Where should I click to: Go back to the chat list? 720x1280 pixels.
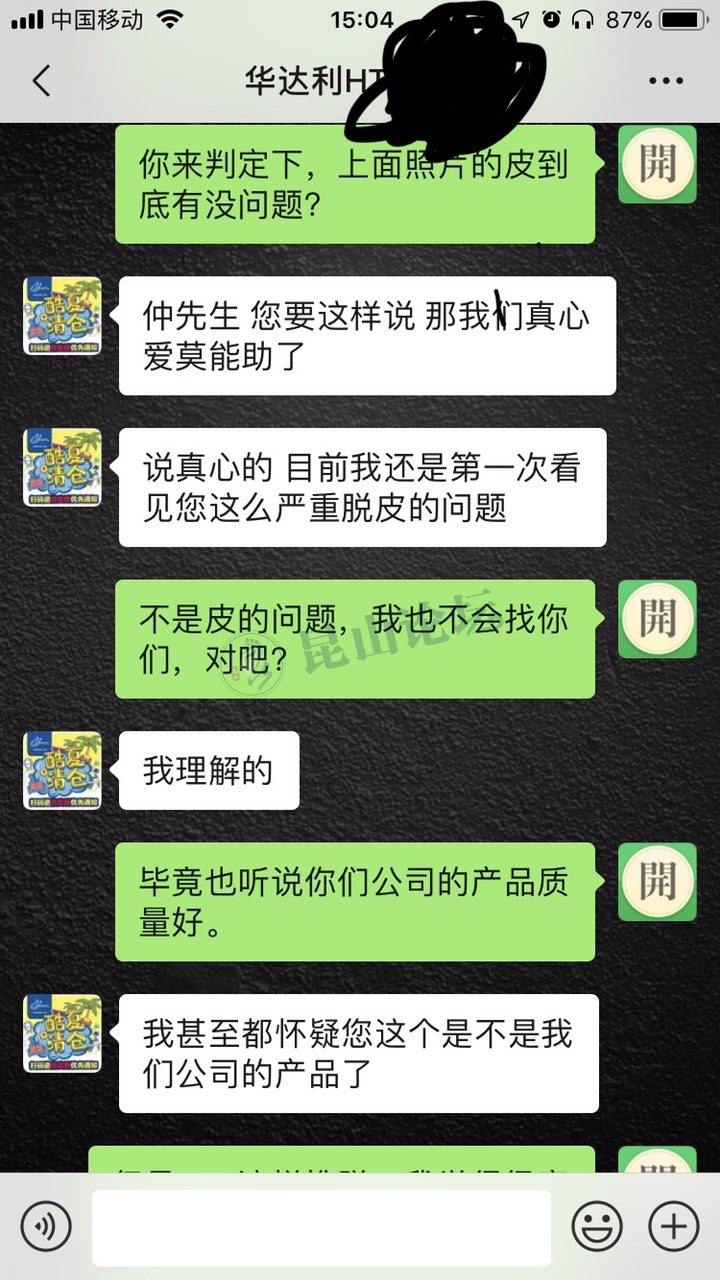click(41, 82)
